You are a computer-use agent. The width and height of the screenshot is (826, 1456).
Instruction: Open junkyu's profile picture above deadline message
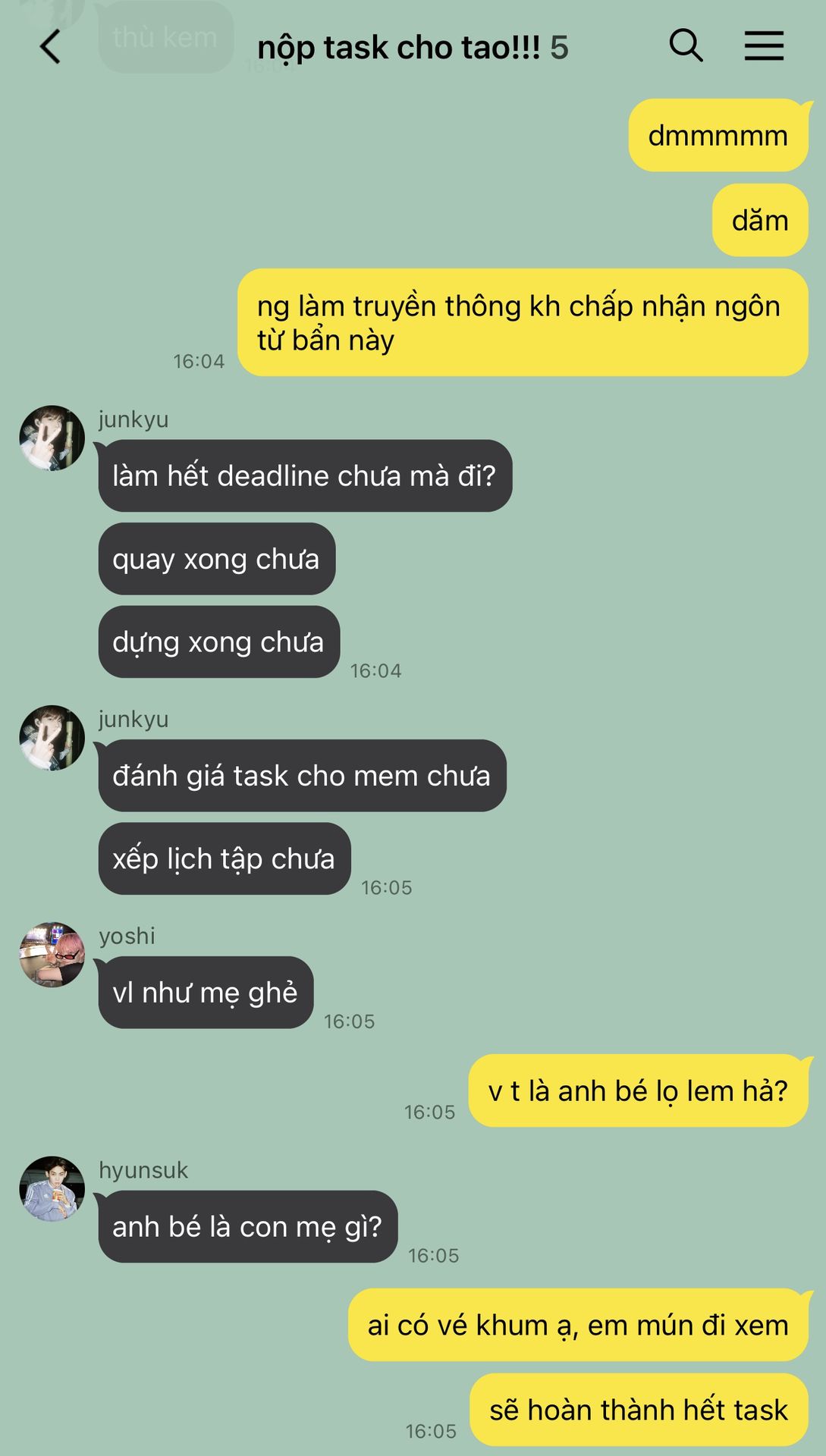click(52, 438)
